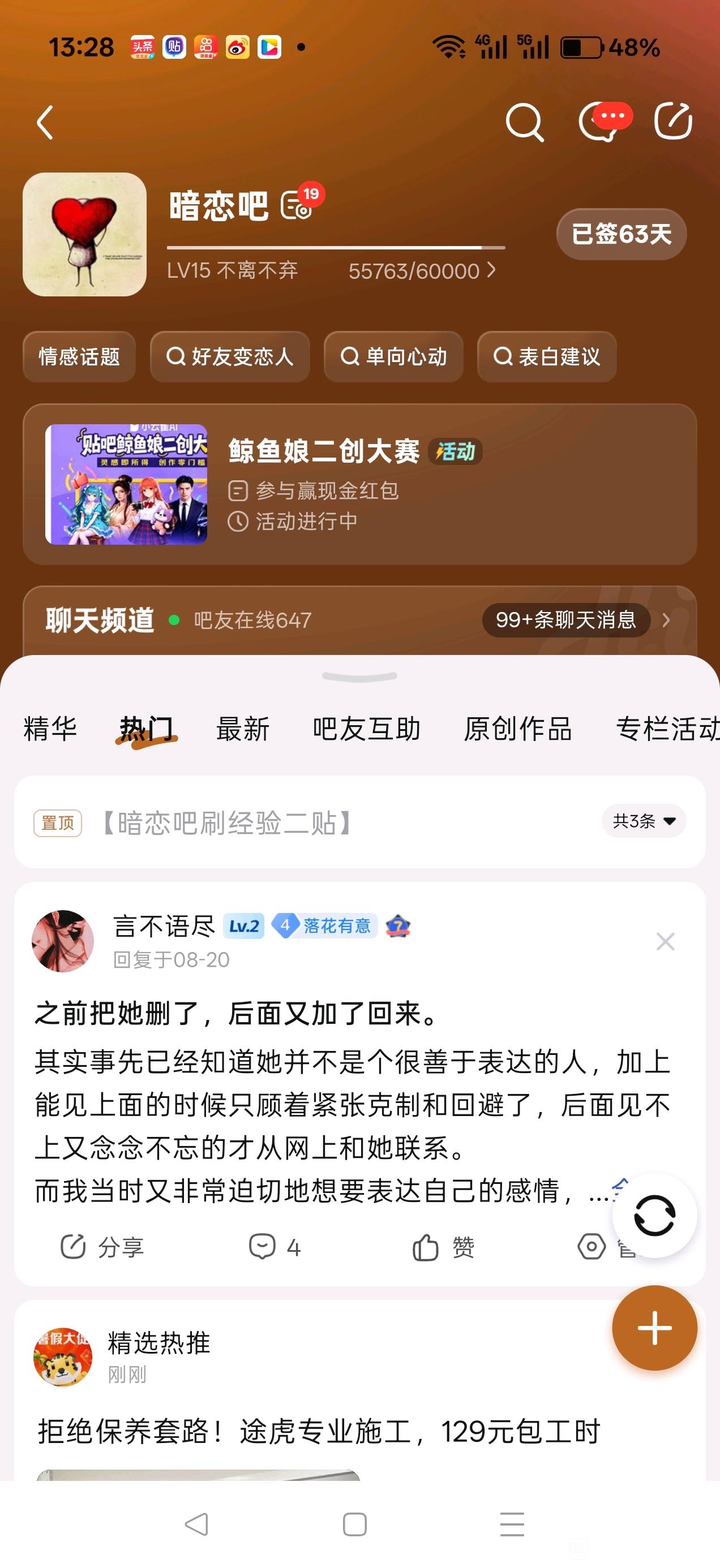Image resolution: width=720 pixels, height=1568 pixels.
Task: Open the messages bubble icon
Action: click(605, 121)
